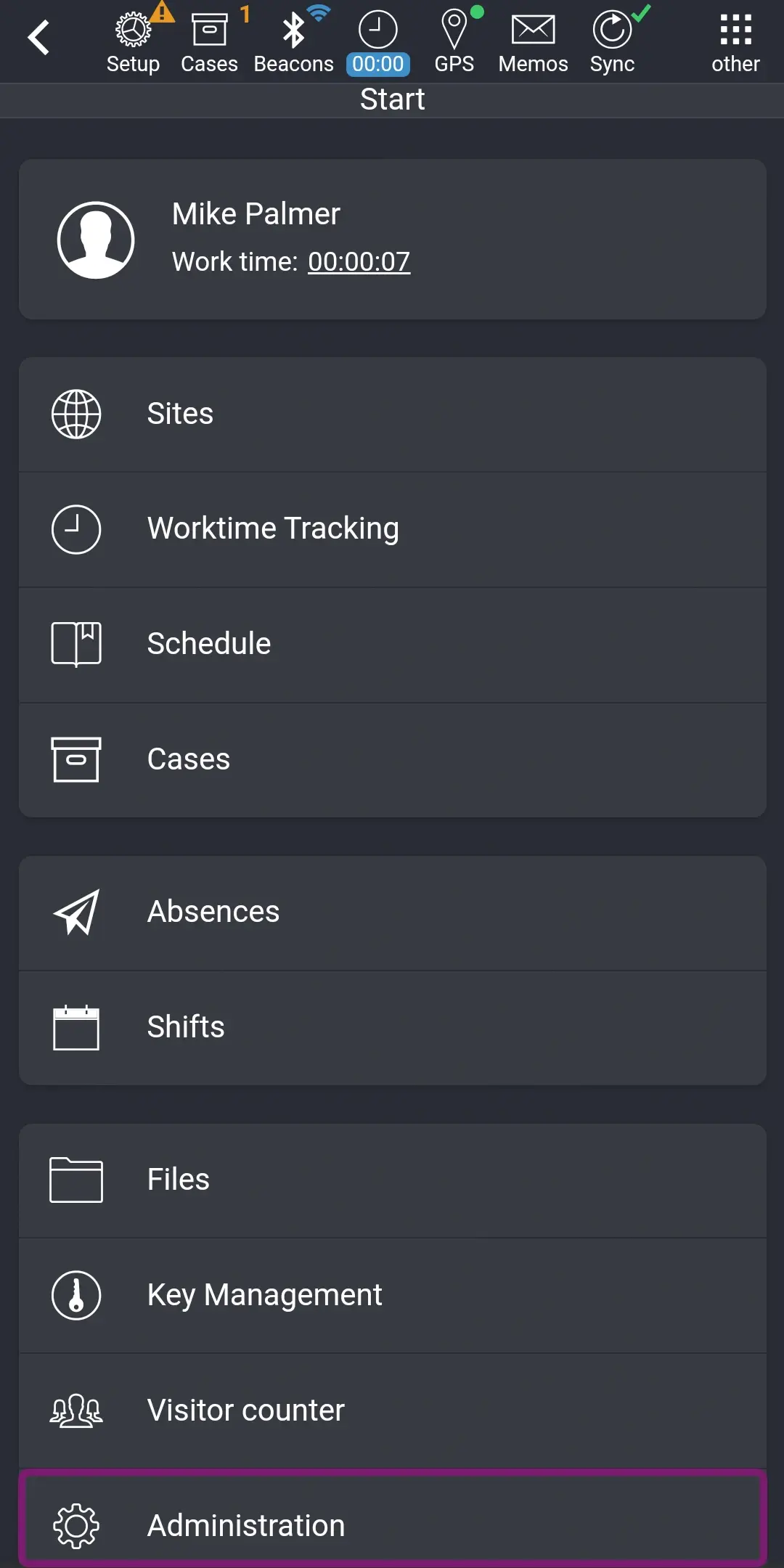Select Cases in the main list

392,759
